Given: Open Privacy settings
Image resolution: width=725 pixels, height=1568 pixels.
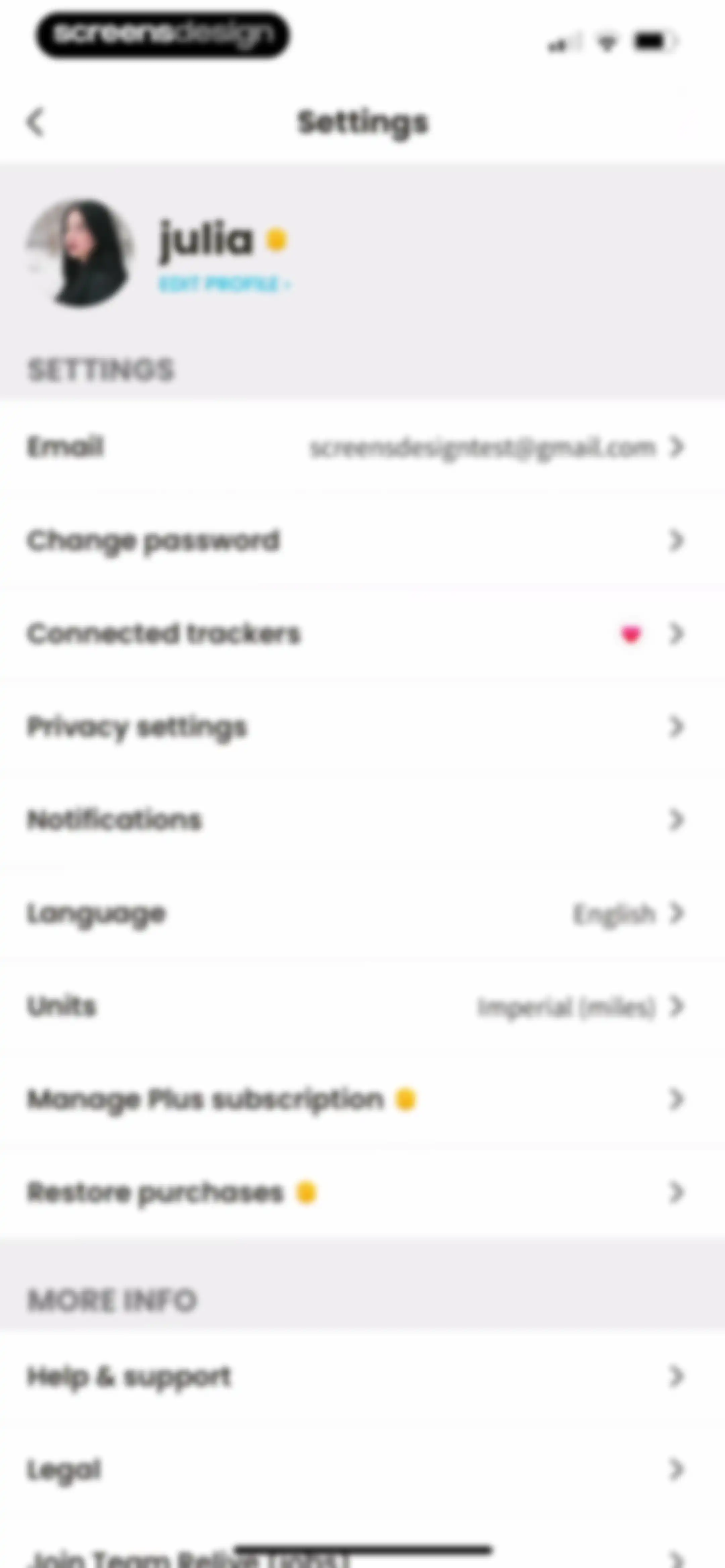Looking at the screenshot, I should [362, 727].
